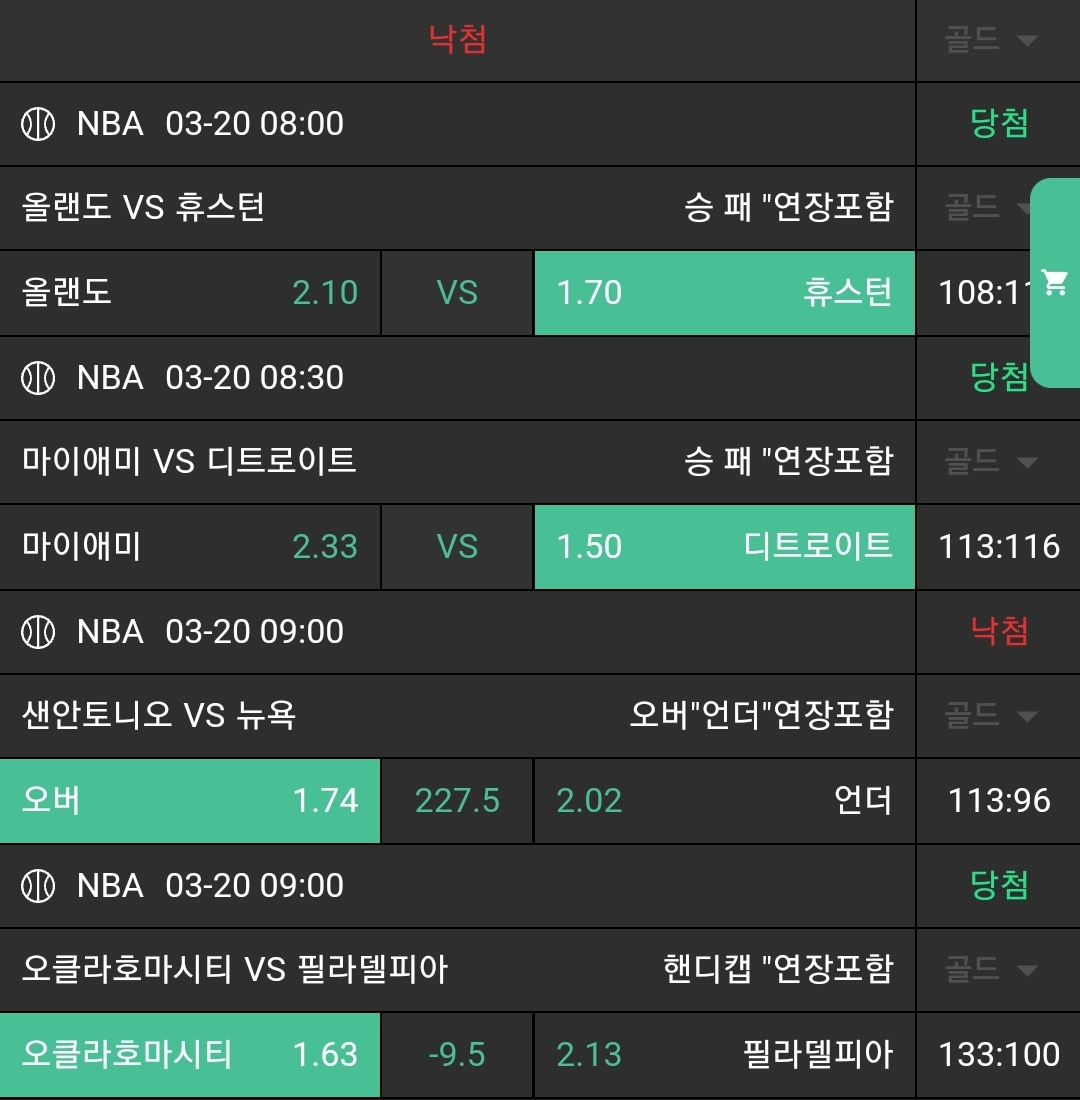The height and width of the screenshot is (1100, 1080).
Task: Choose 언더 at odds 2.02
Action: (724, 801)
